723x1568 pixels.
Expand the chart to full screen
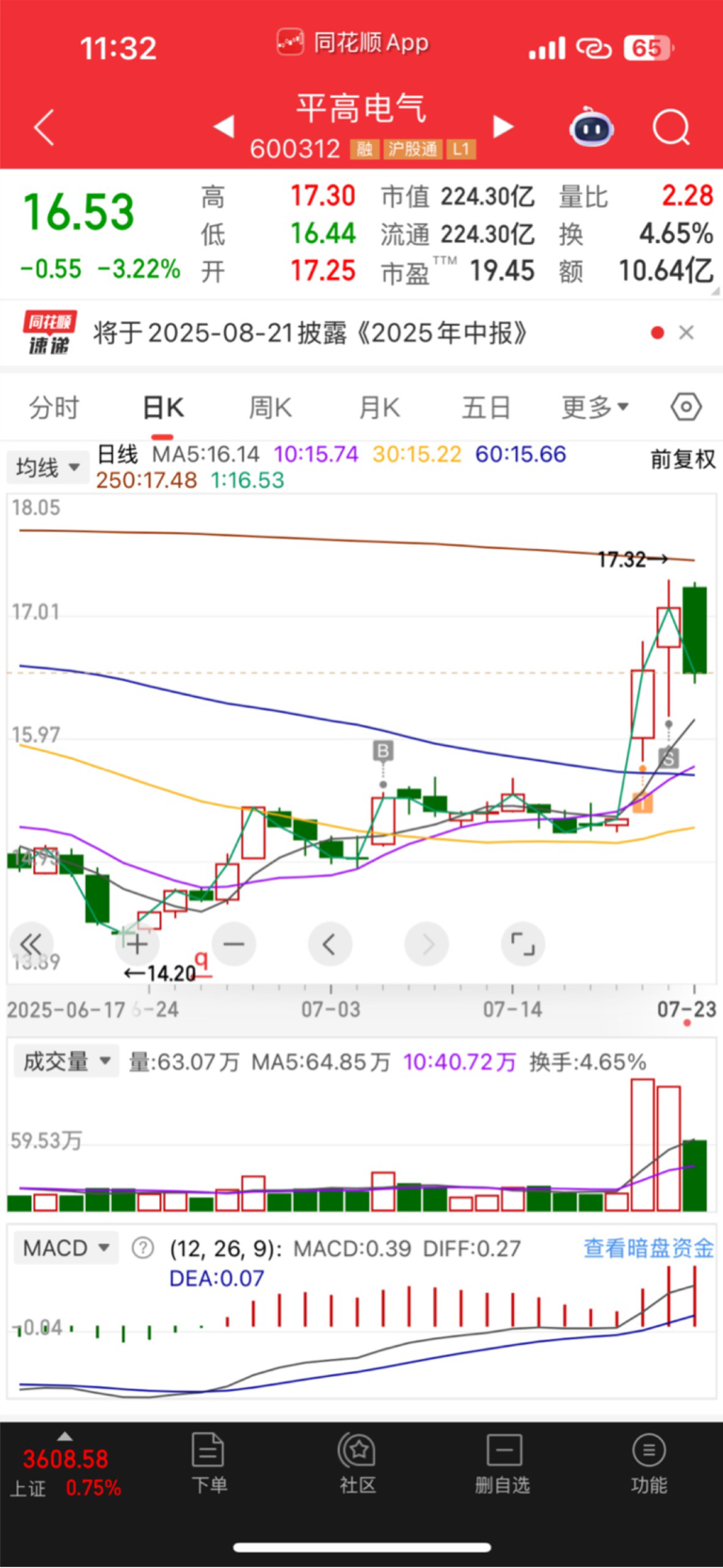522,944
